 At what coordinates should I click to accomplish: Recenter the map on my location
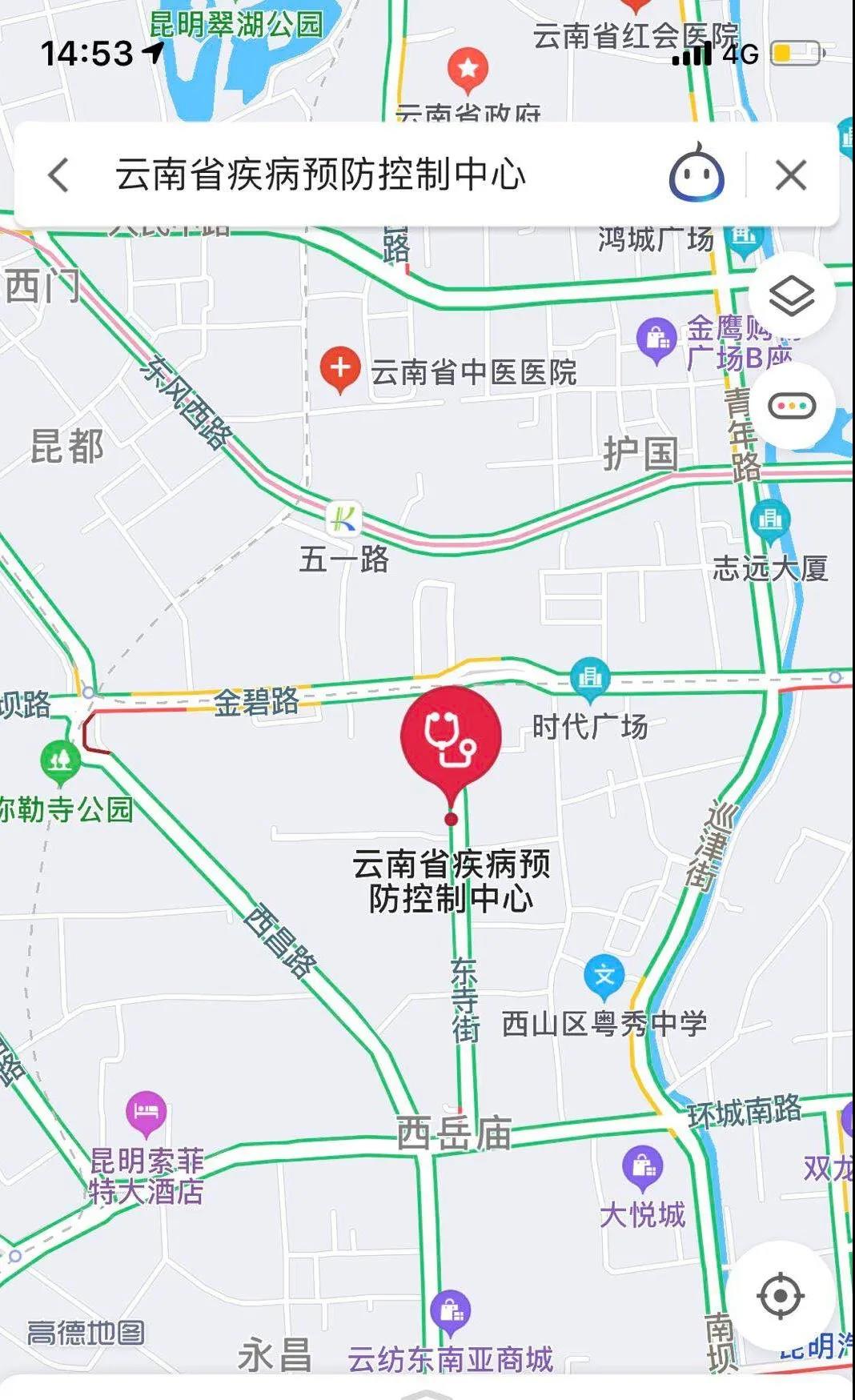point(780,1295)
